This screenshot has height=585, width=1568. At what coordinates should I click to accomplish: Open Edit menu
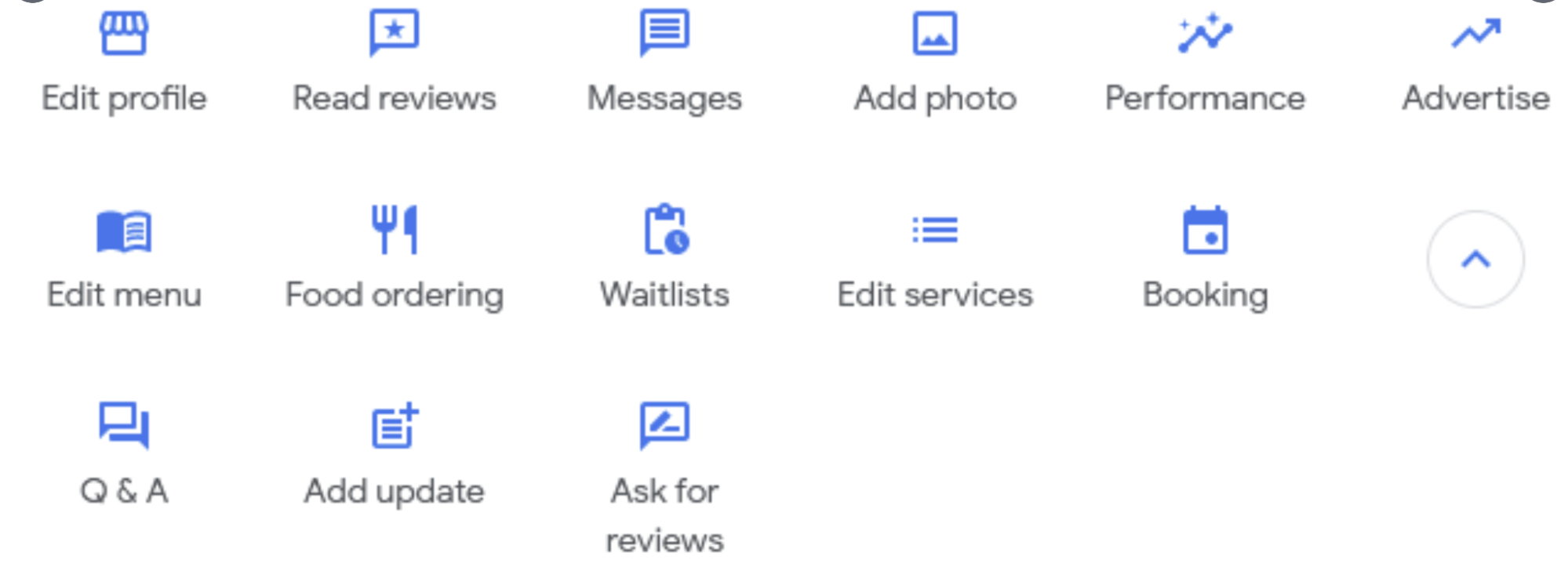(124, 260)
